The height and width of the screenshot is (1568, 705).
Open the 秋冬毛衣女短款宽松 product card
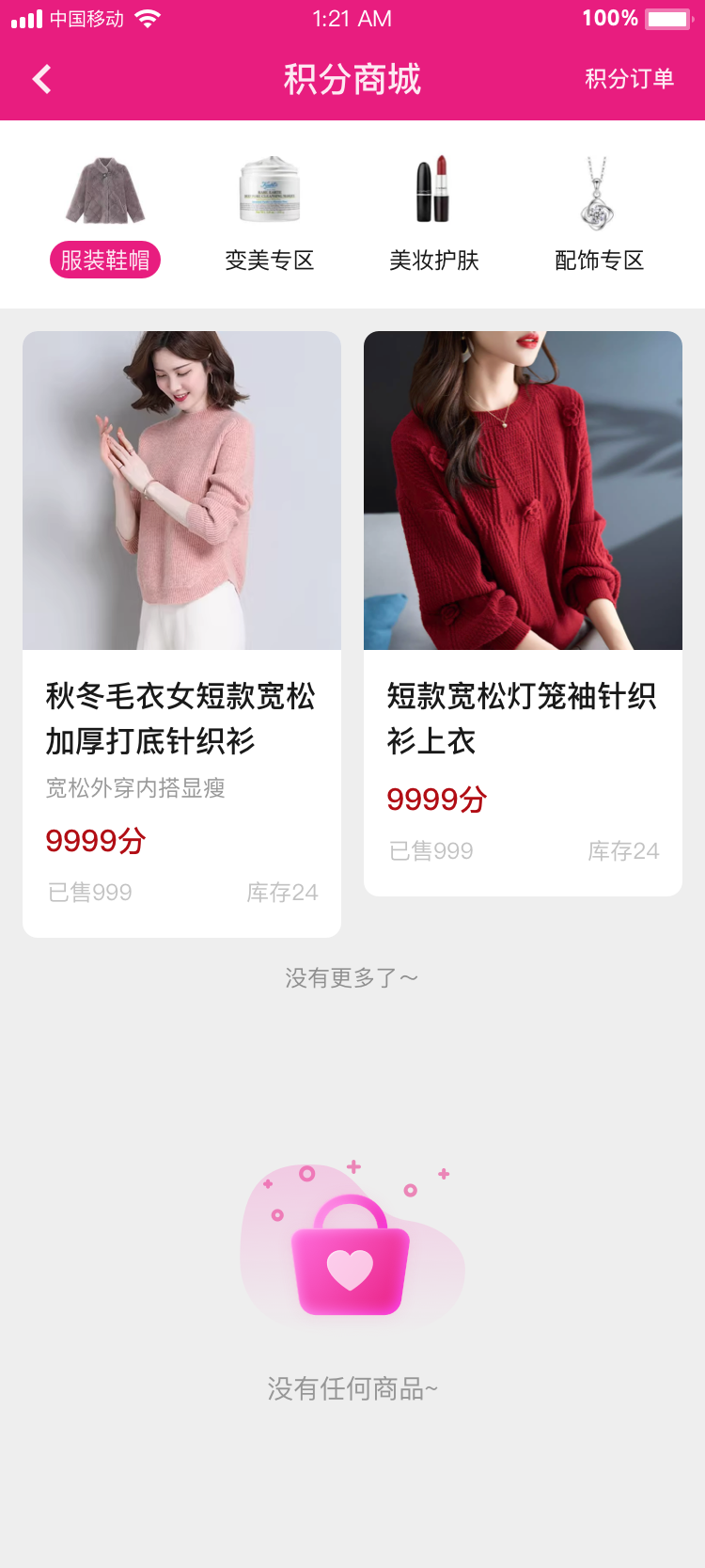point(181,632)
